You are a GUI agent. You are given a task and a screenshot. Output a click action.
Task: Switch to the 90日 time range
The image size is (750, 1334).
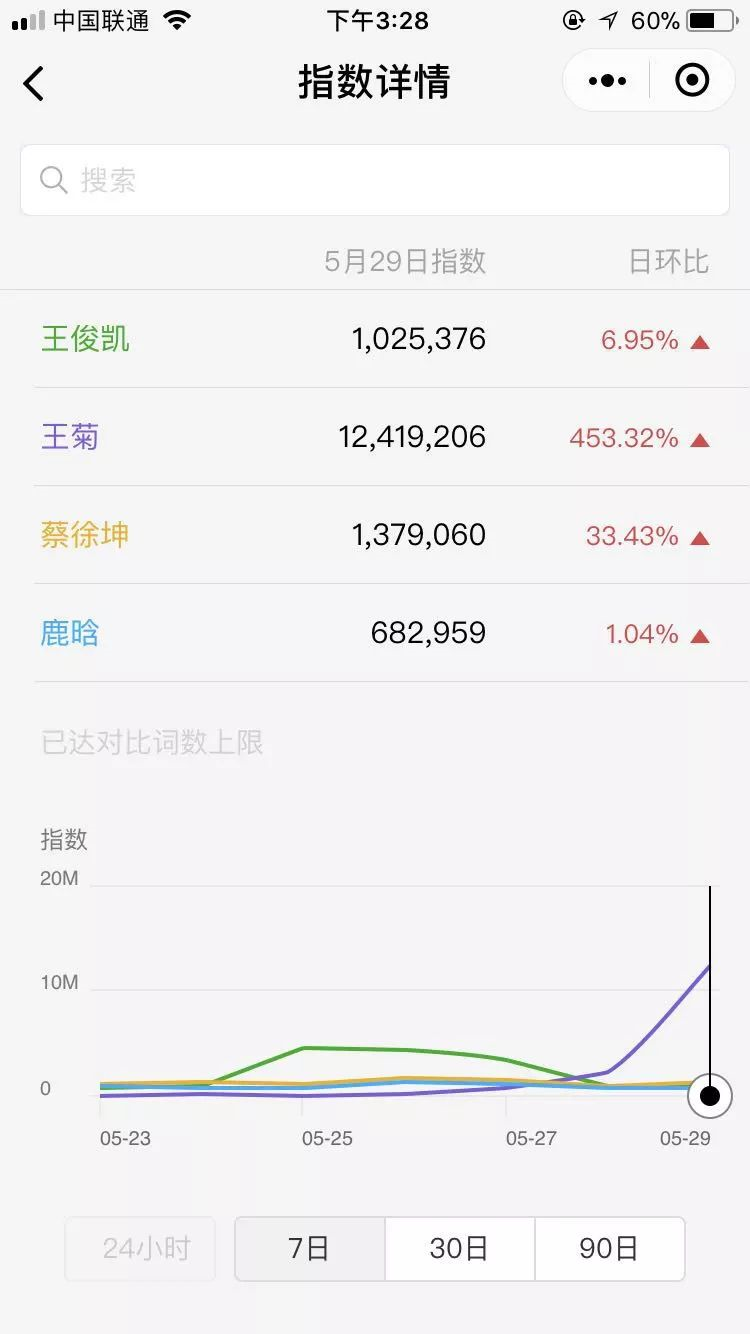609,1249
